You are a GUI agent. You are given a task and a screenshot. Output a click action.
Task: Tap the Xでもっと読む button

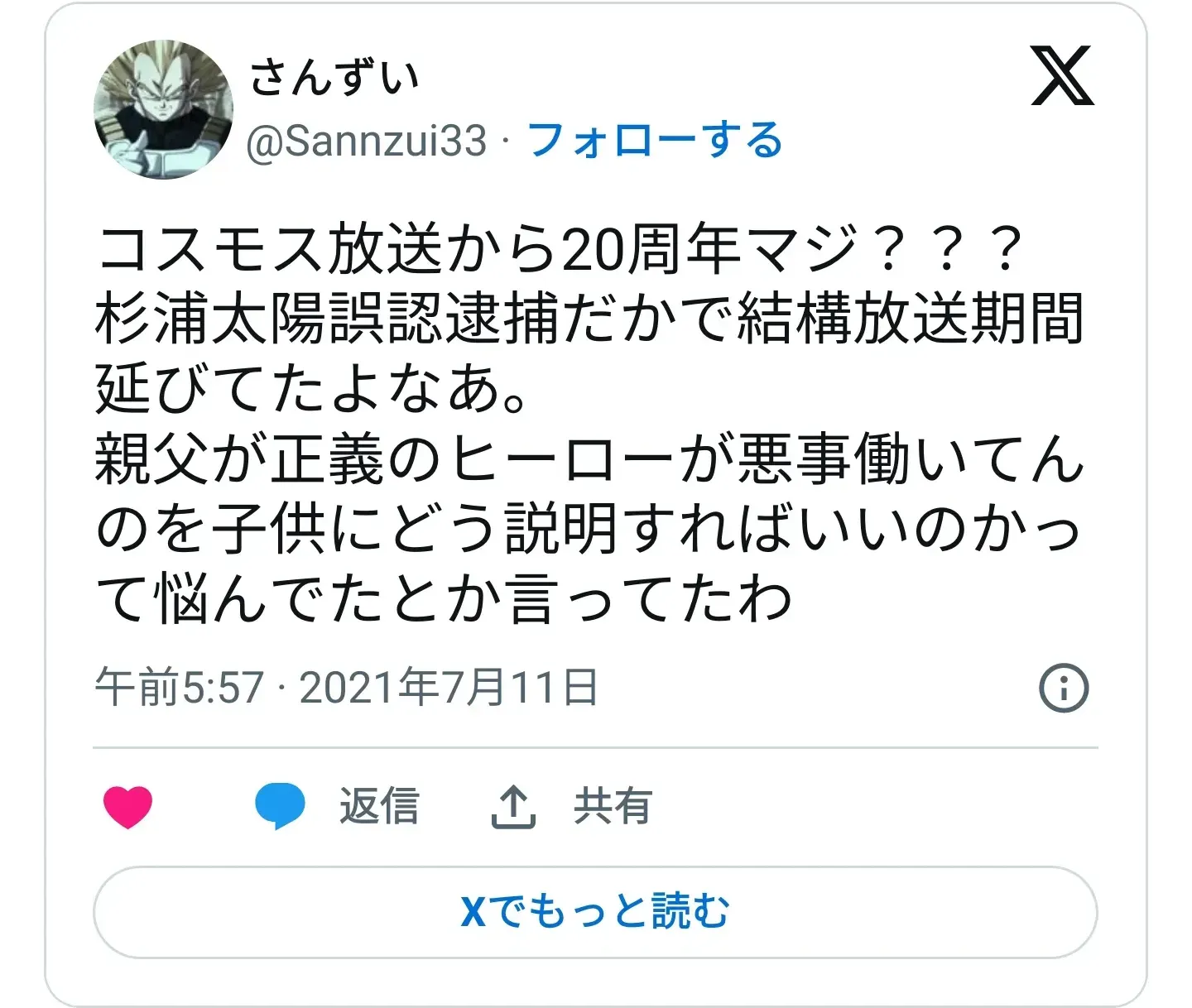coord(595,912)
